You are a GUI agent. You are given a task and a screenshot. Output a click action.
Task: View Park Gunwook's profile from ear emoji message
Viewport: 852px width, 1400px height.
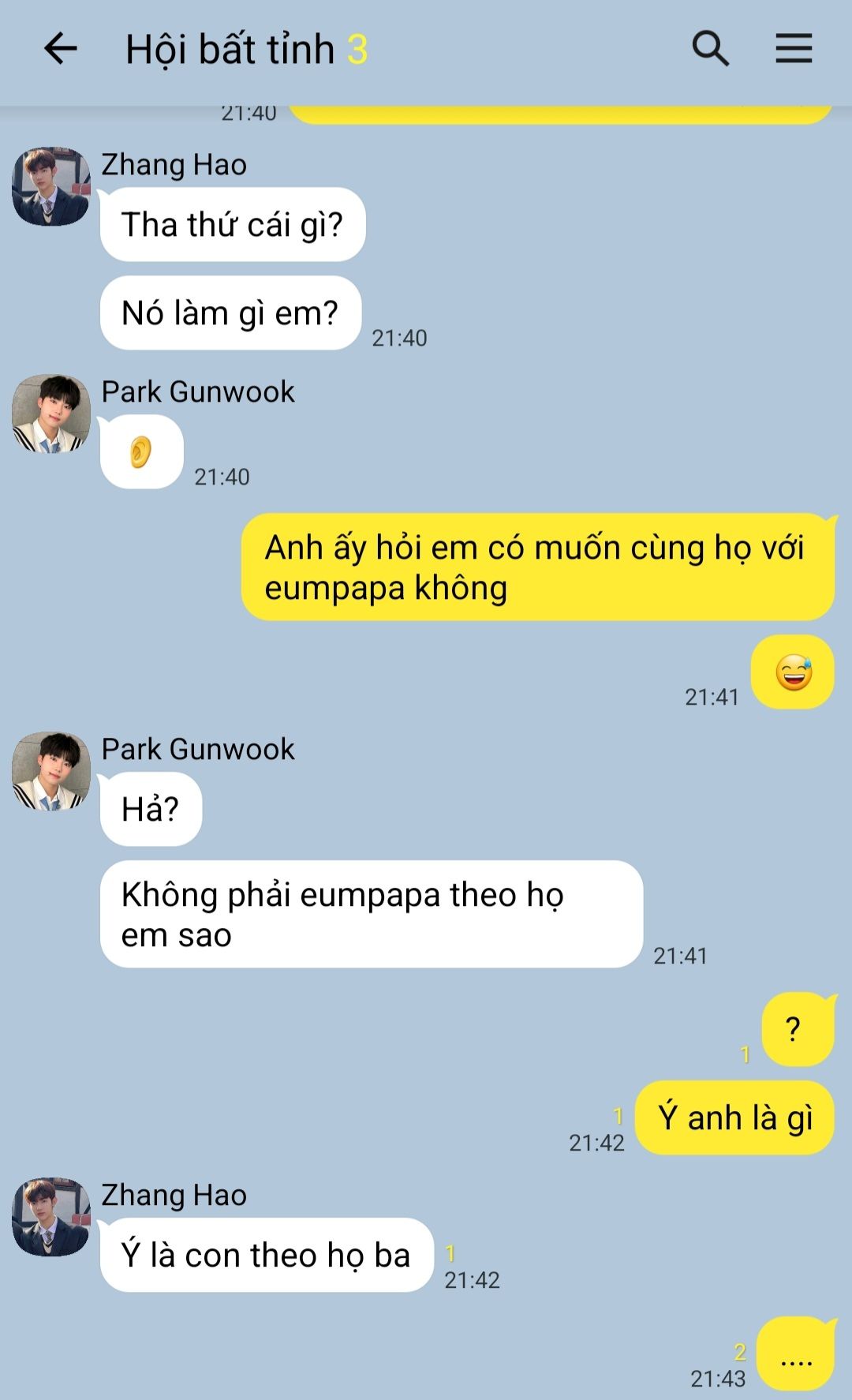coord(51,414)
